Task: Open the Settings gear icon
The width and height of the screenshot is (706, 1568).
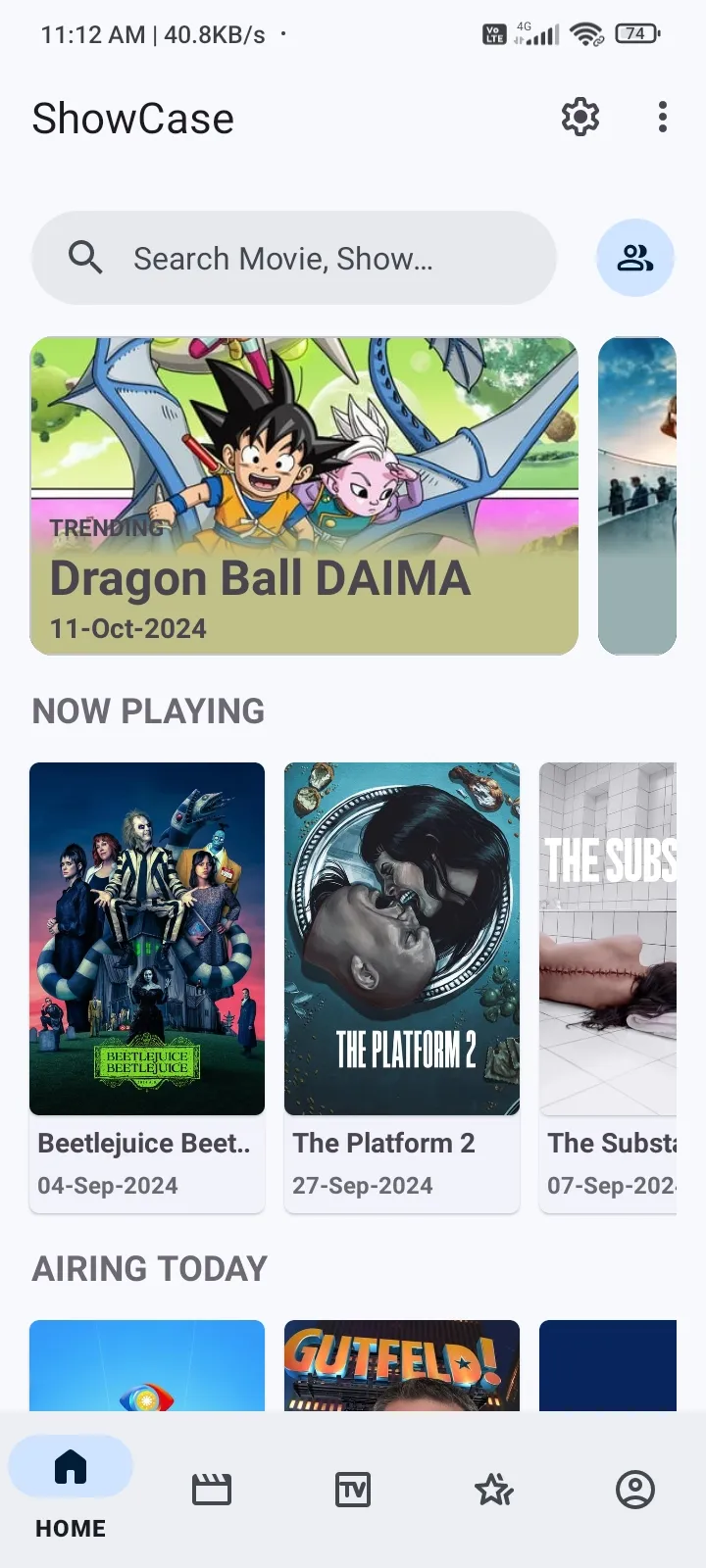Action: 580,117
